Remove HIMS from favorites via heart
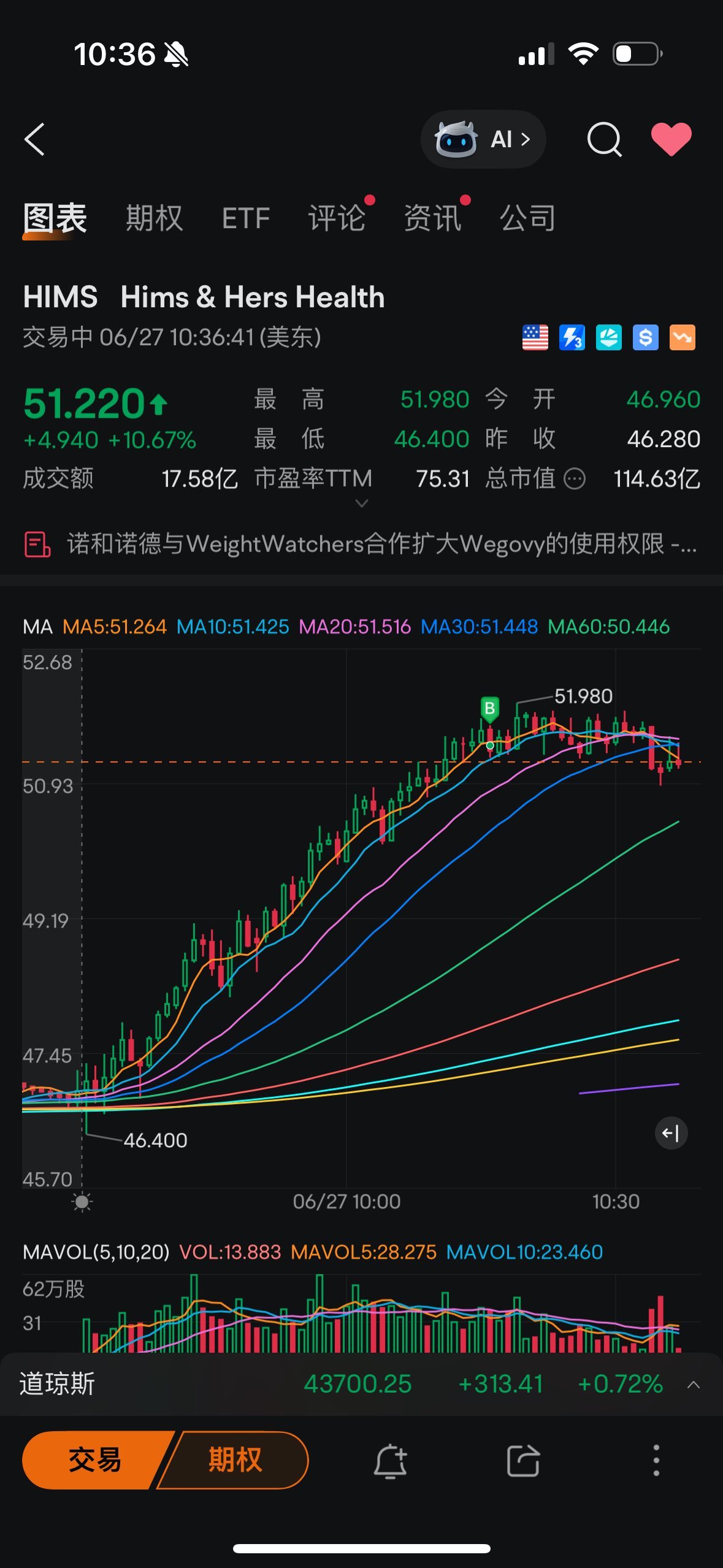 (671, 139)
